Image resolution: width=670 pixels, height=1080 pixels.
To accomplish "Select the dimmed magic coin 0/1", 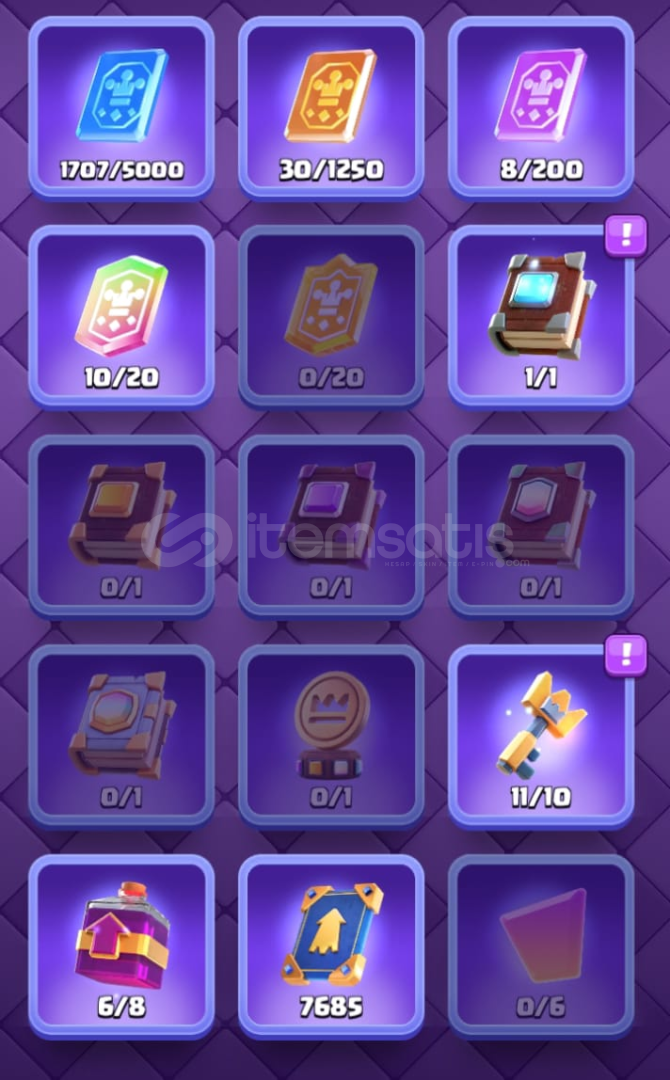I will pyautogui.click(x=331, y=737).
